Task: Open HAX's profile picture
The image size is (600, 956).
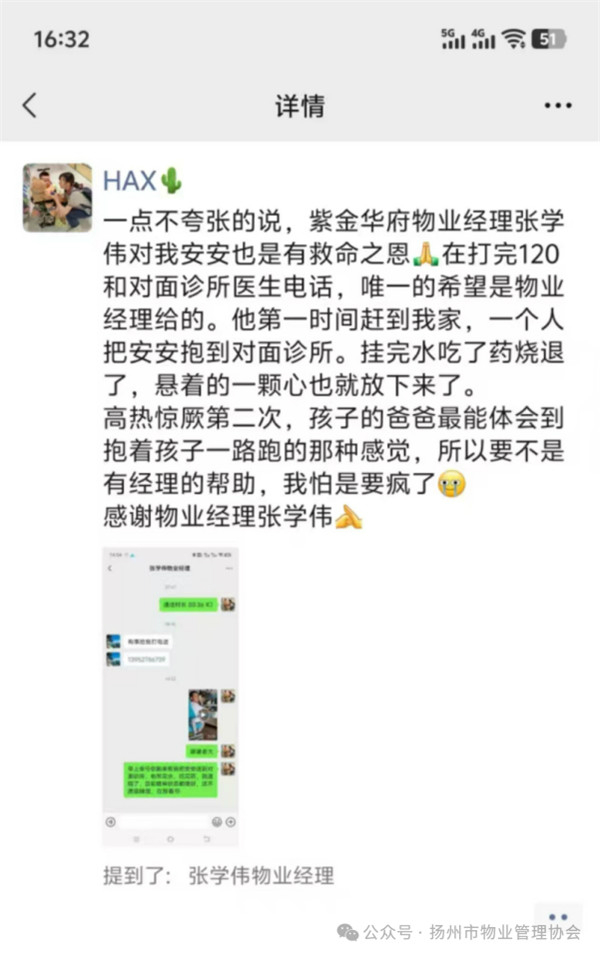Action: point(58,197)
